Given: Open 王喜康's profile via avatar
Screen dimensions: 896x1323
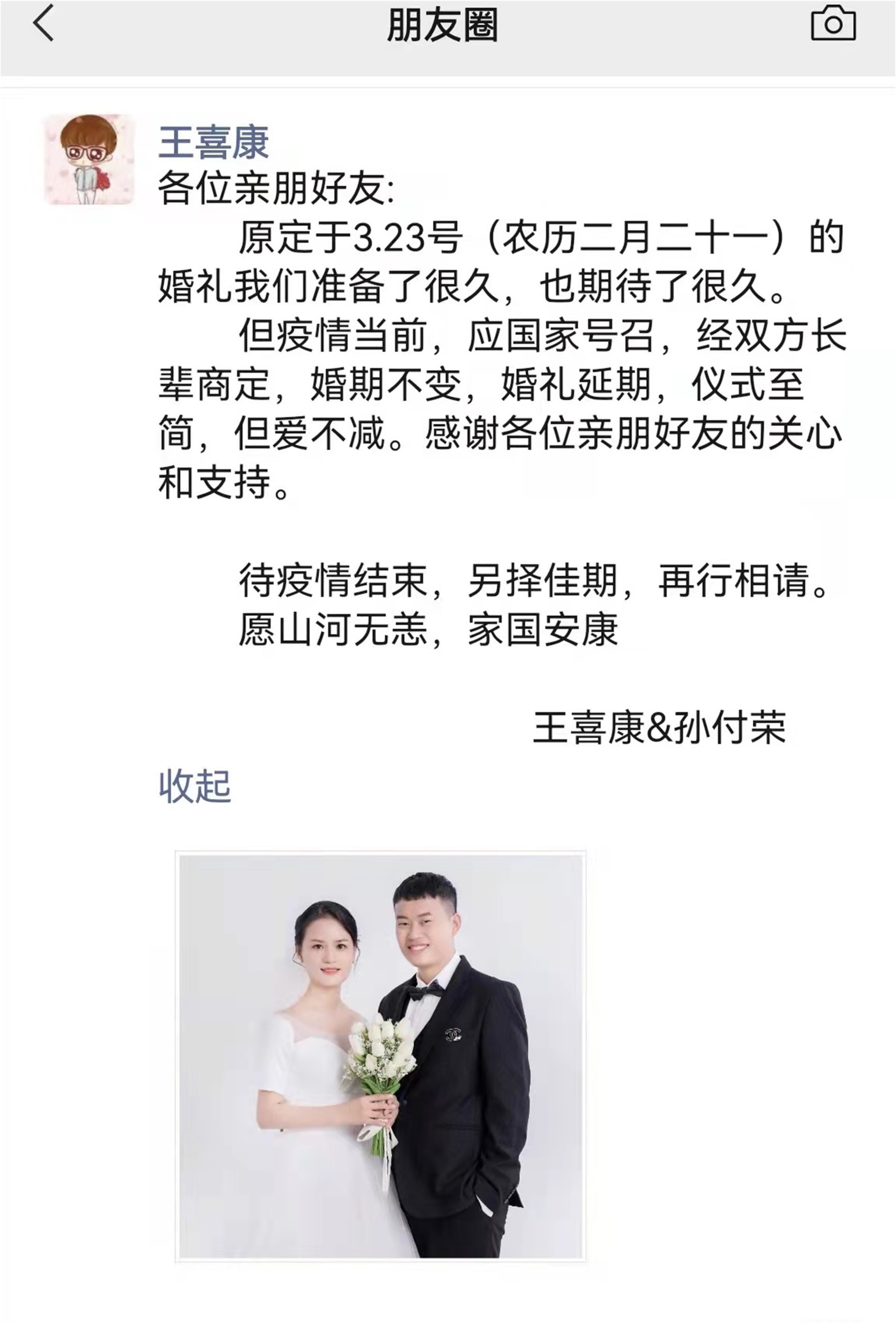Looking at the screenshot, I should pyautogui.click(x=89, y=159).
